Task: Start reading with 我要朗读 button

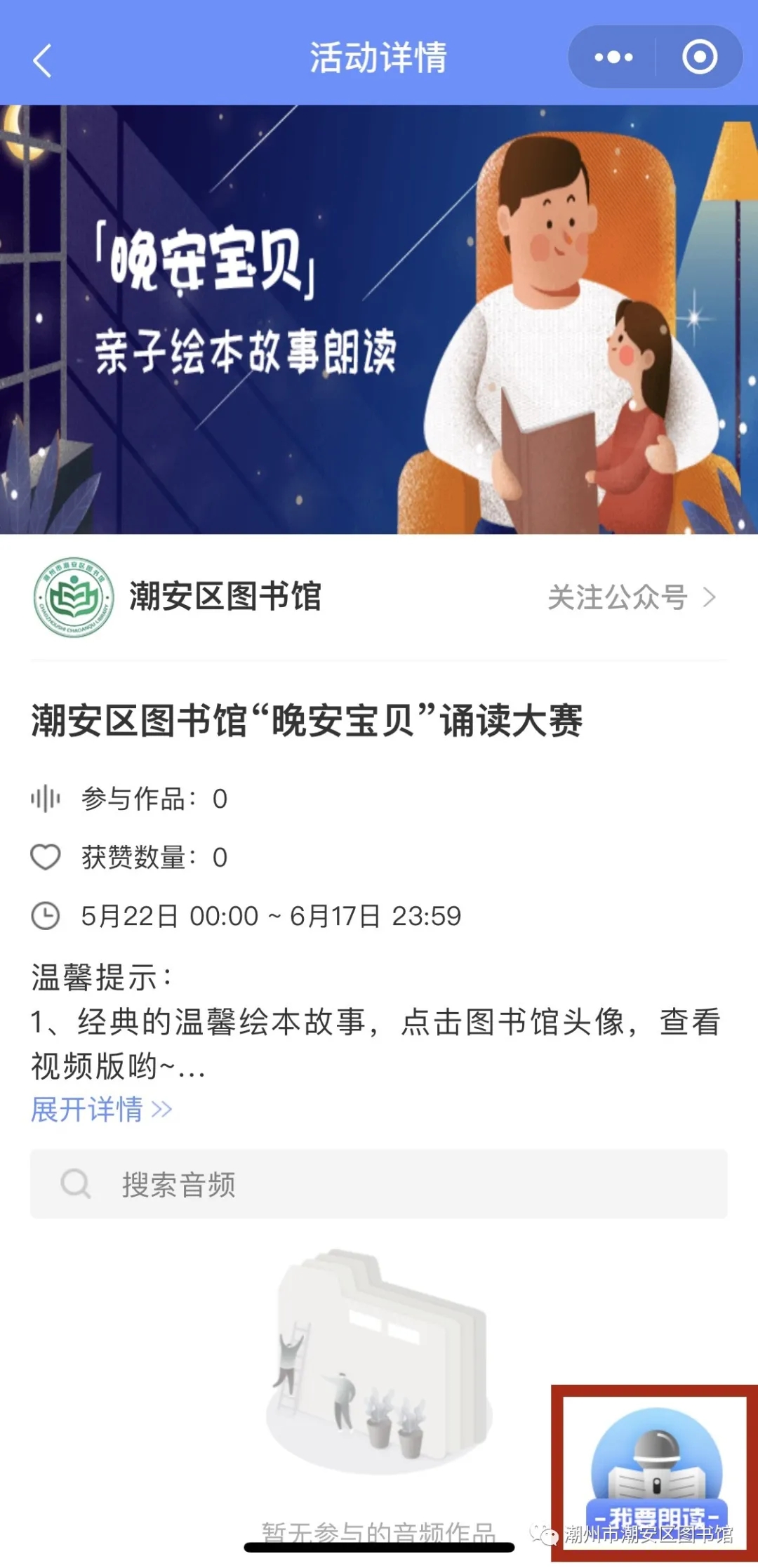Action: click(x=656, y=1467)
